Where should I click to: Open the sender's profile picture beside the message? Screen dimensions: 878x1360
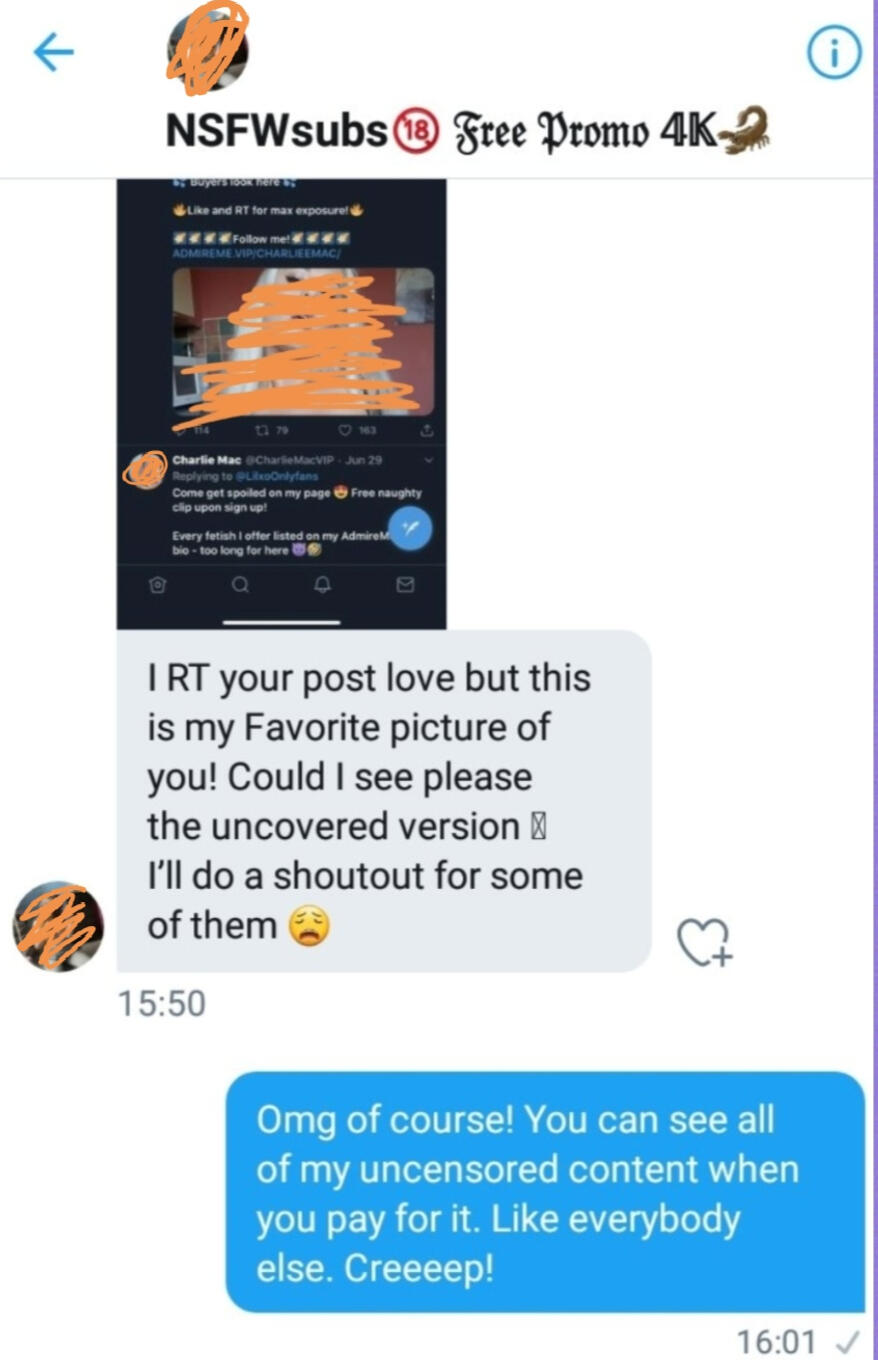58,926
